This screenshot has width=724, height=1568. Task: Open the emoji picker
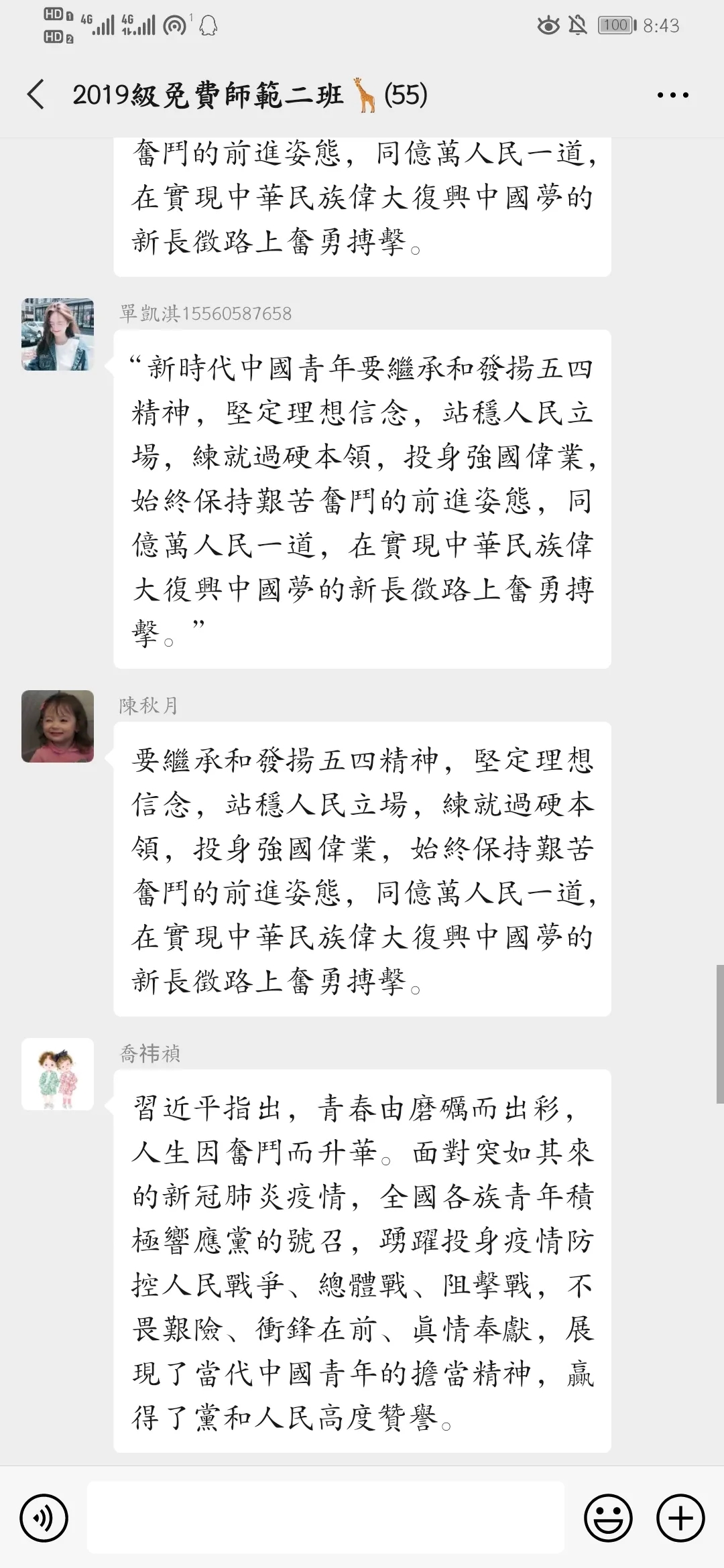click(x=608, y=1518)
